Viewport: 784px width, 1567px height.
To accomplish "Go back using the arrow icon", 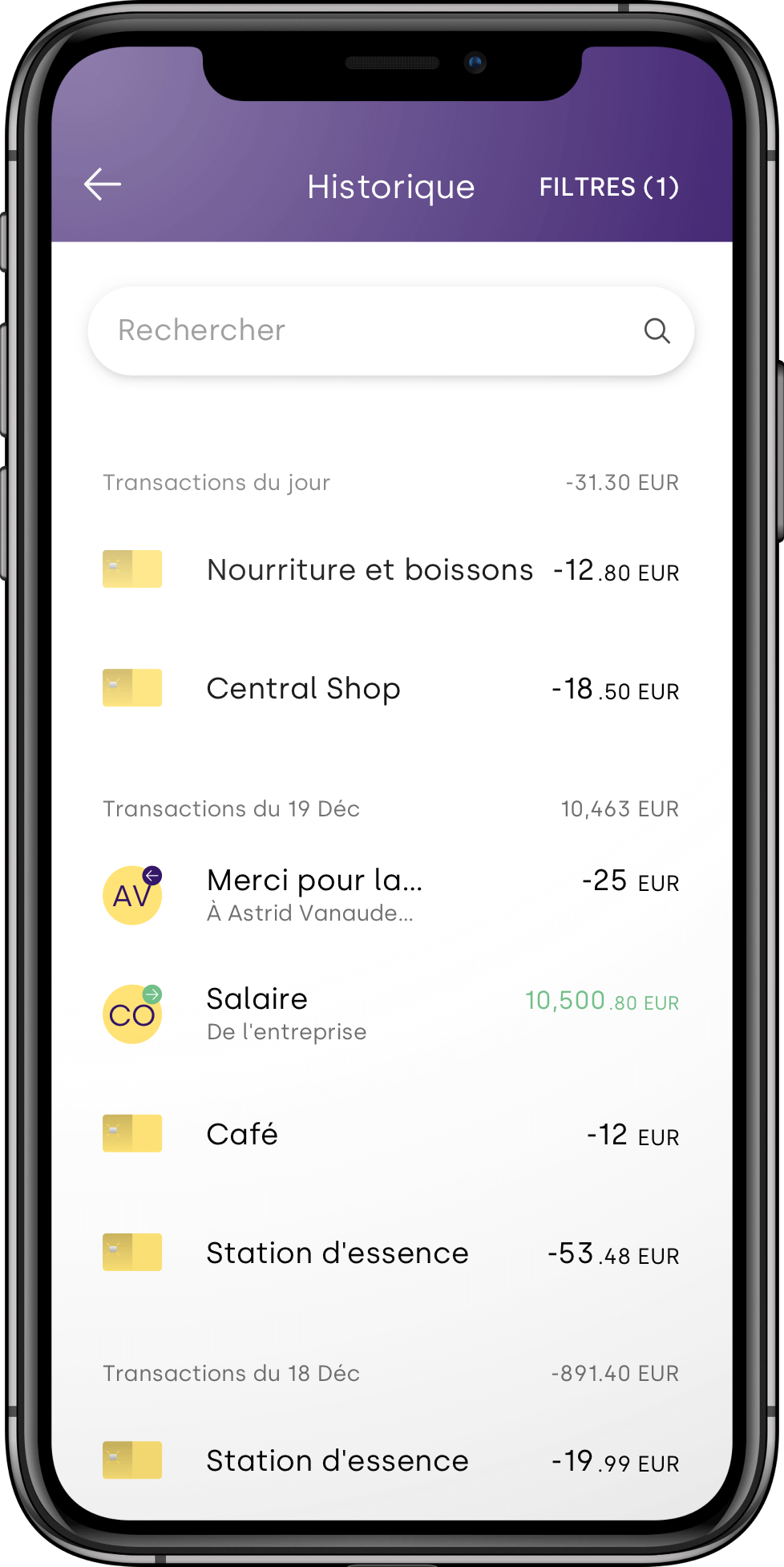I will click(103, 184).
